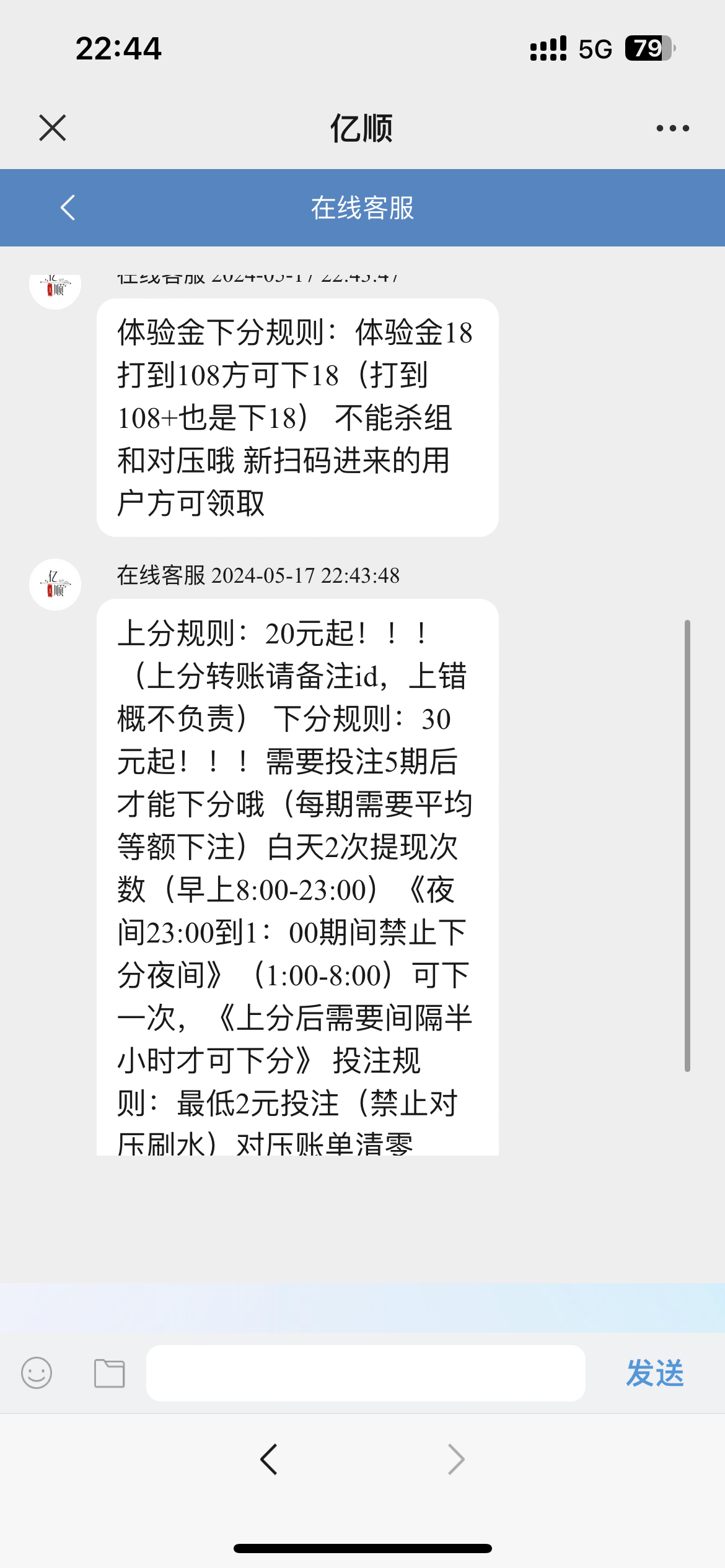Attach a file with folder icon
Viewport: 725px width, 1568px height.
110,1373
